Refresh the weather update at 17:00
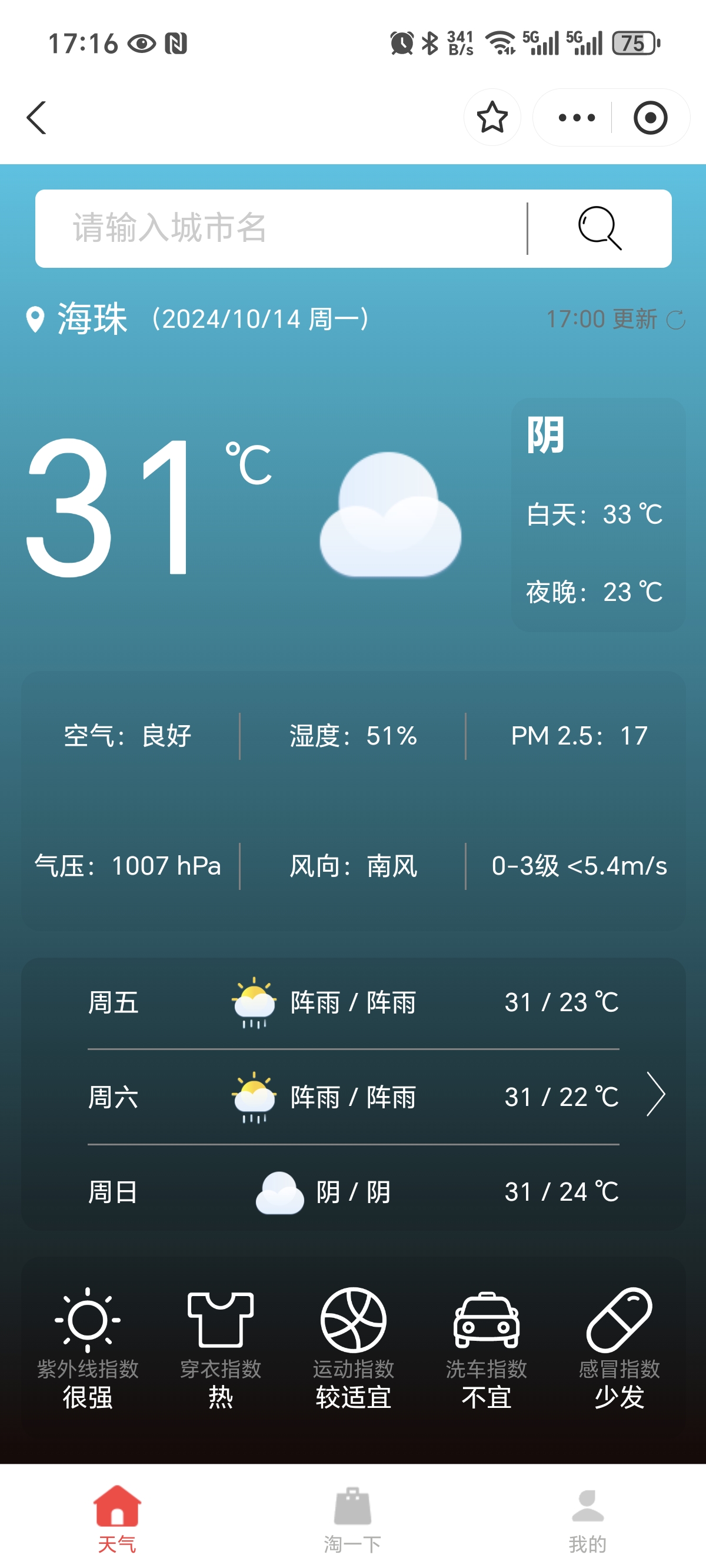The width and height of the screenshot is (706, 1568). coord(675,320)
